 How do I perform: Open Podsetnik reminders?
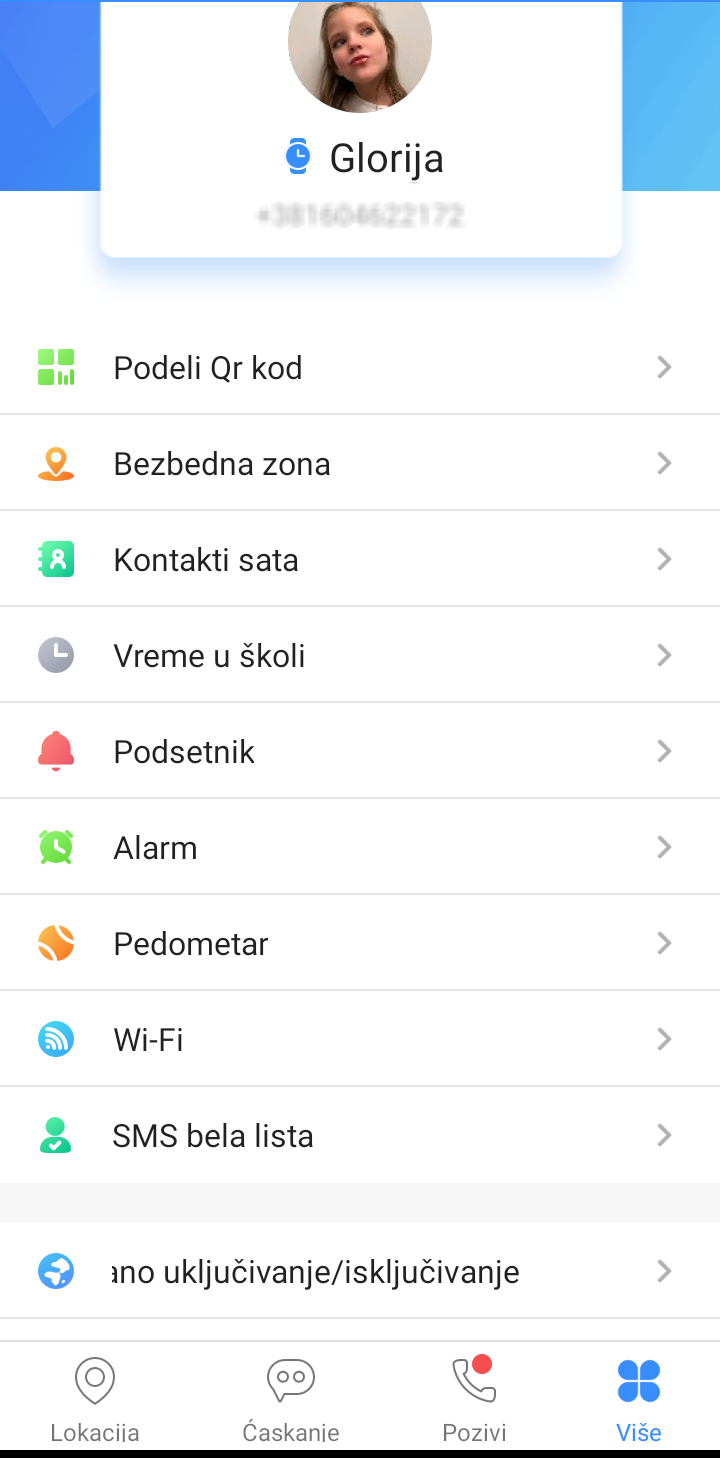(x=360, y=752)
